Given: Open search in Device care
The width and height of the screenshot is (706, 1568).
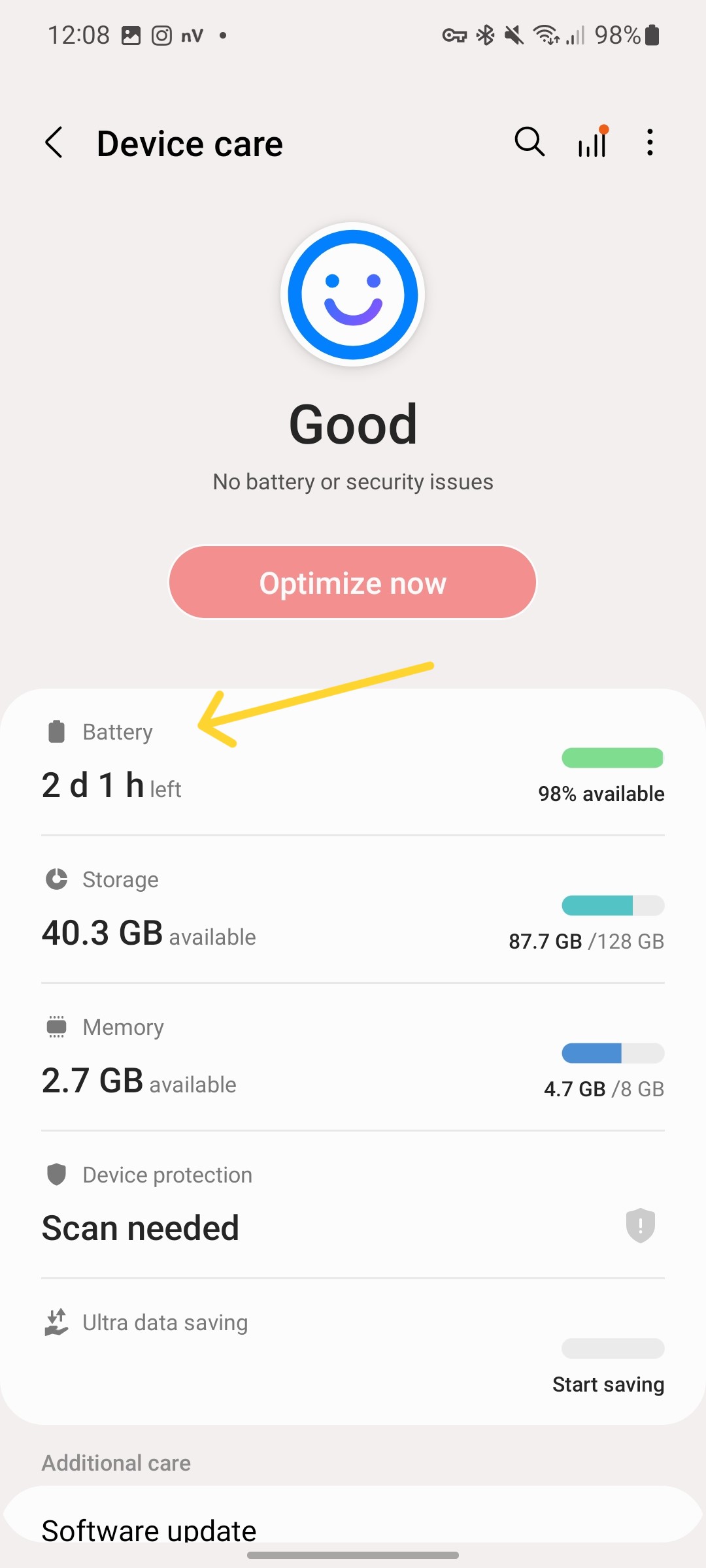Looking at the screenshot, I should tap(529, 142).
